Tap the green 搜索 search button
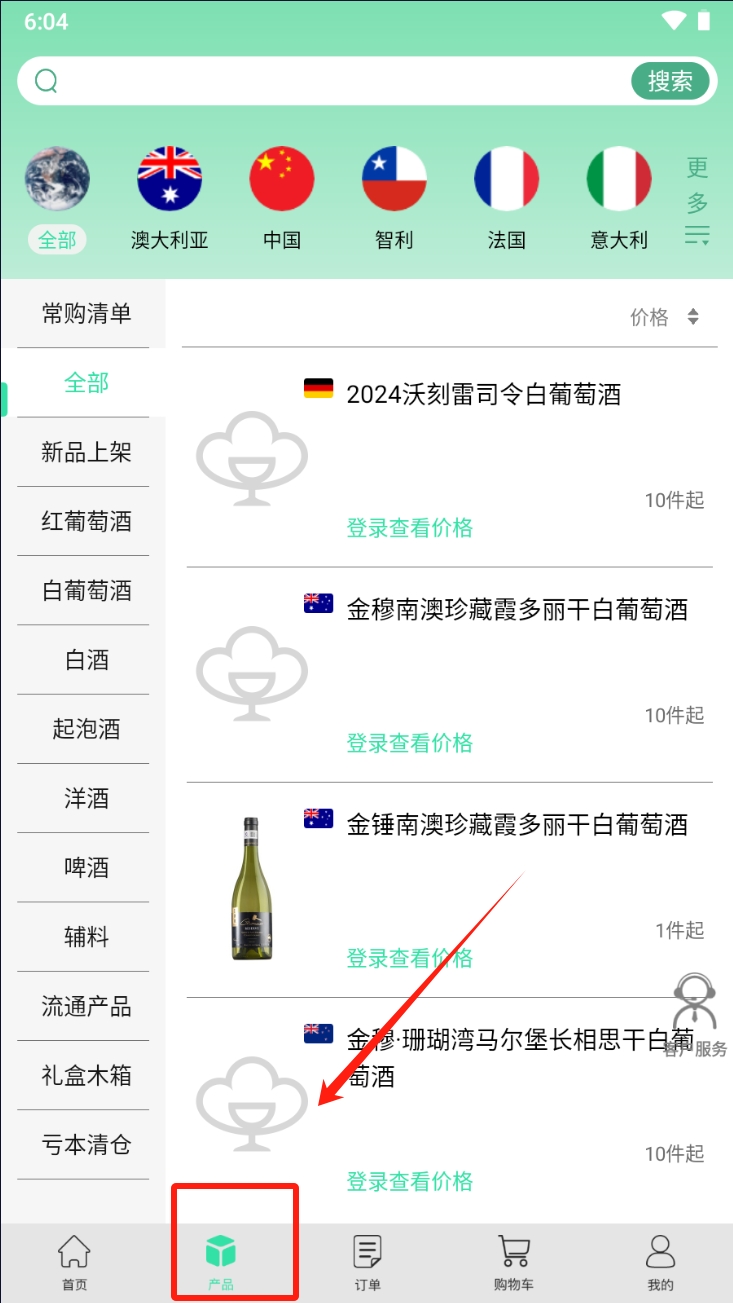 coord(669,81)
